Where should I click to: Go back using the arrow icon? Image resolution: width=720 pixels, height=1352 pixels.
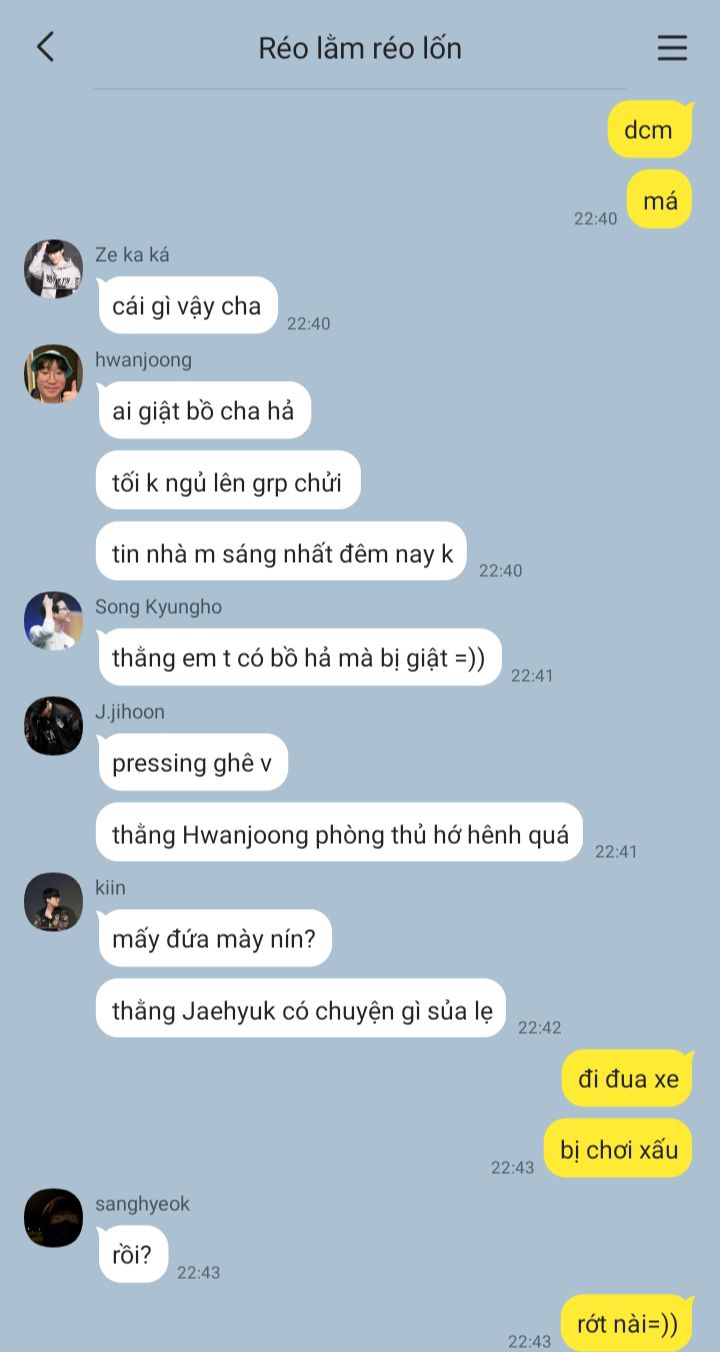(x=45, y=47)
